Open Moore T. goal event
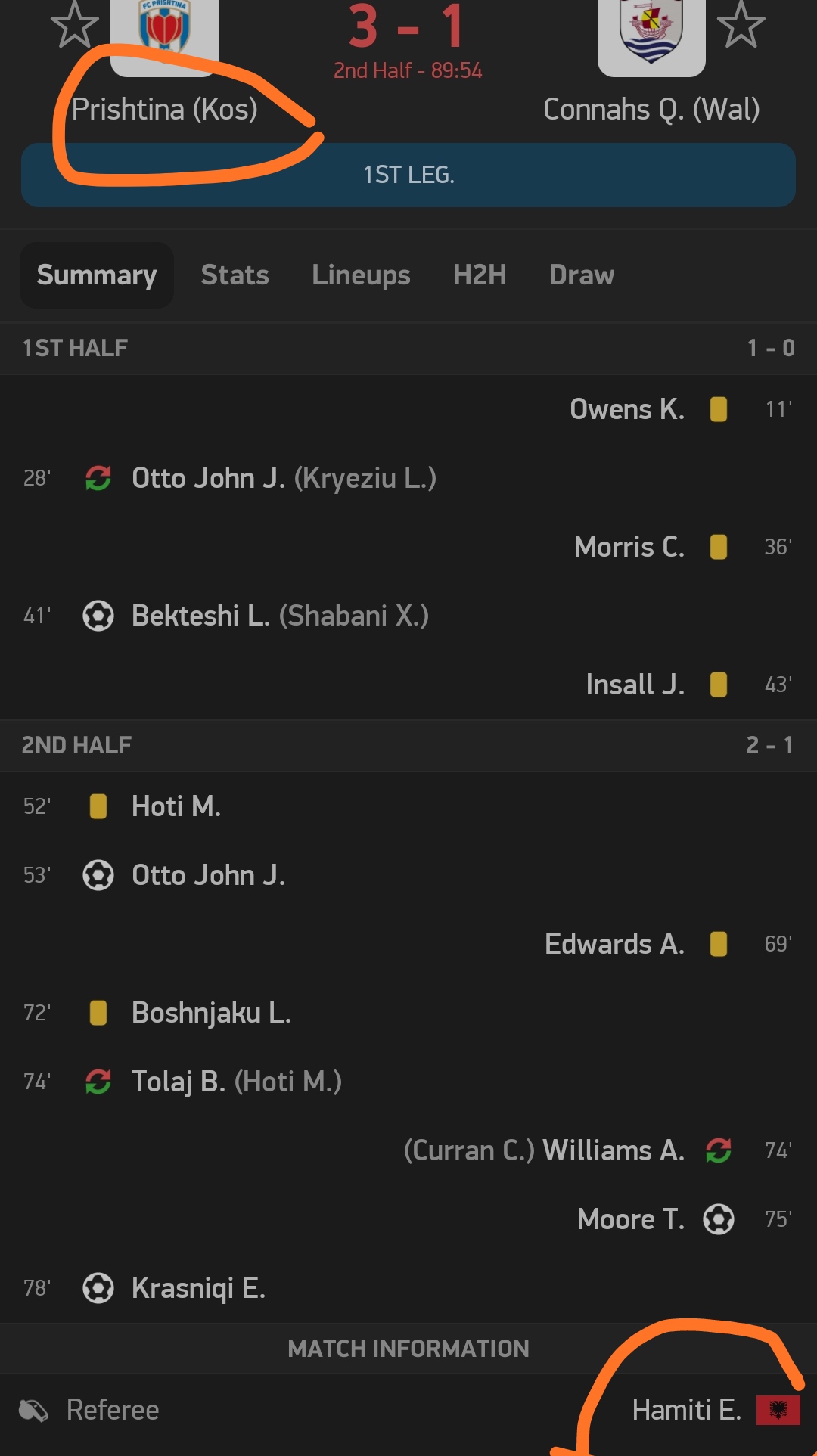The image size is (817, 1456). (630, 1219)
